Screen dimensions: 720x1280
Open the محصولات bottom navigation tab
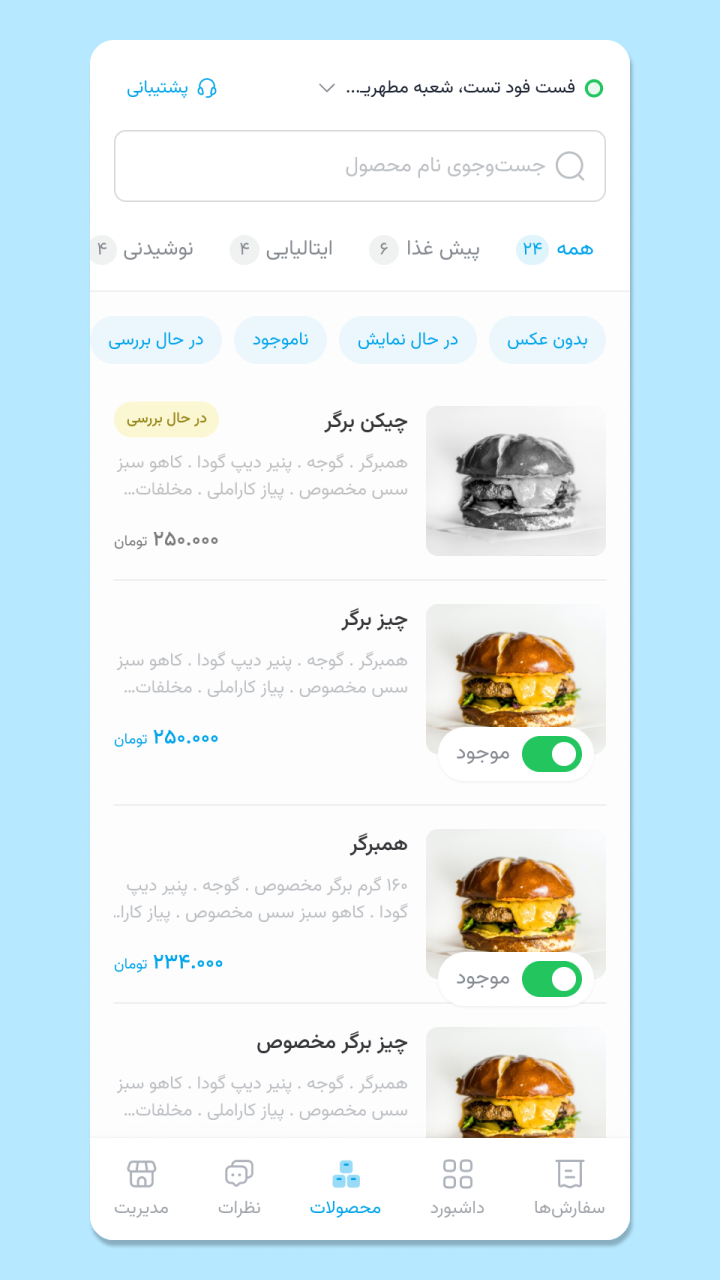(345, 1187)
